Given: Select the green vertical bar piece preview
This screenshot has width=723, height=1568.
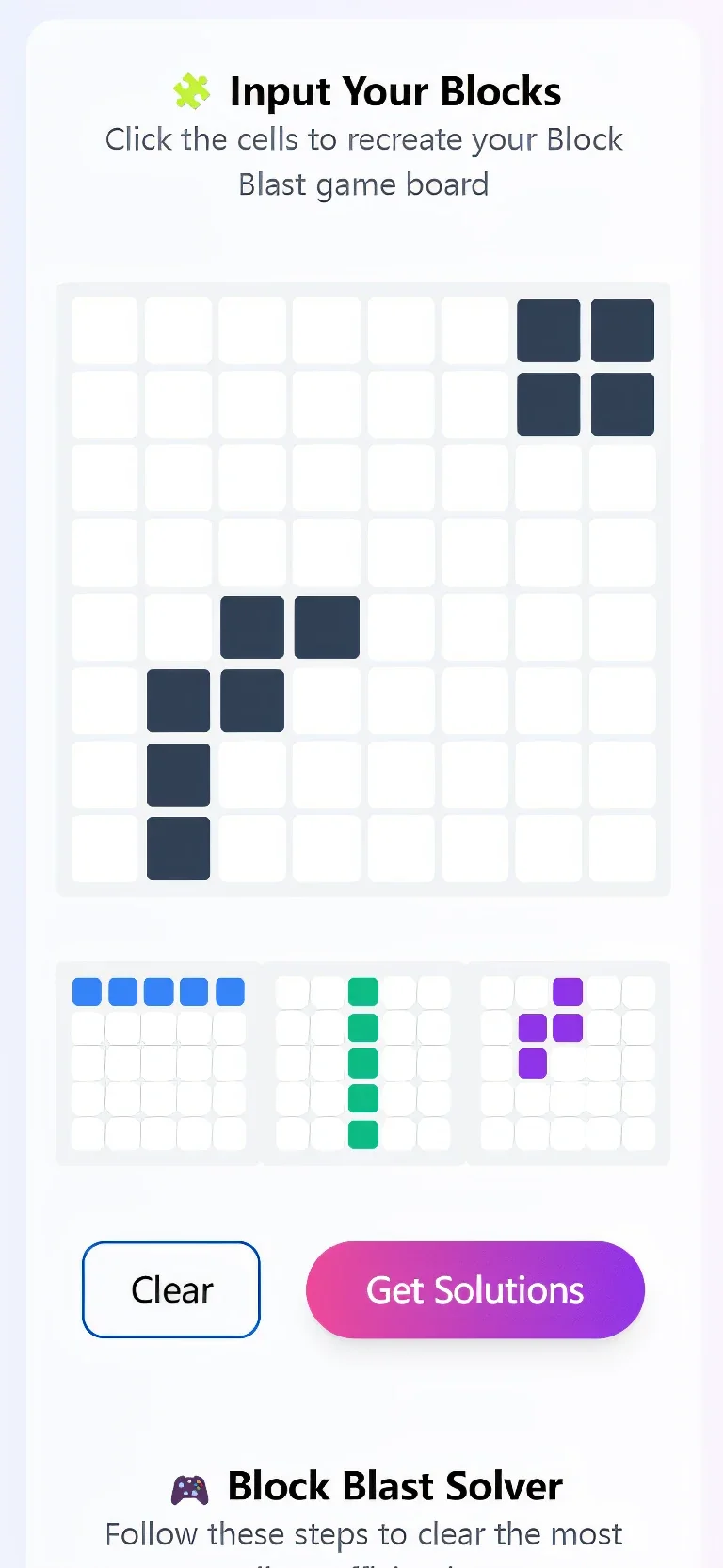Looking at the screenshot, I should [x=363, y=1062].
